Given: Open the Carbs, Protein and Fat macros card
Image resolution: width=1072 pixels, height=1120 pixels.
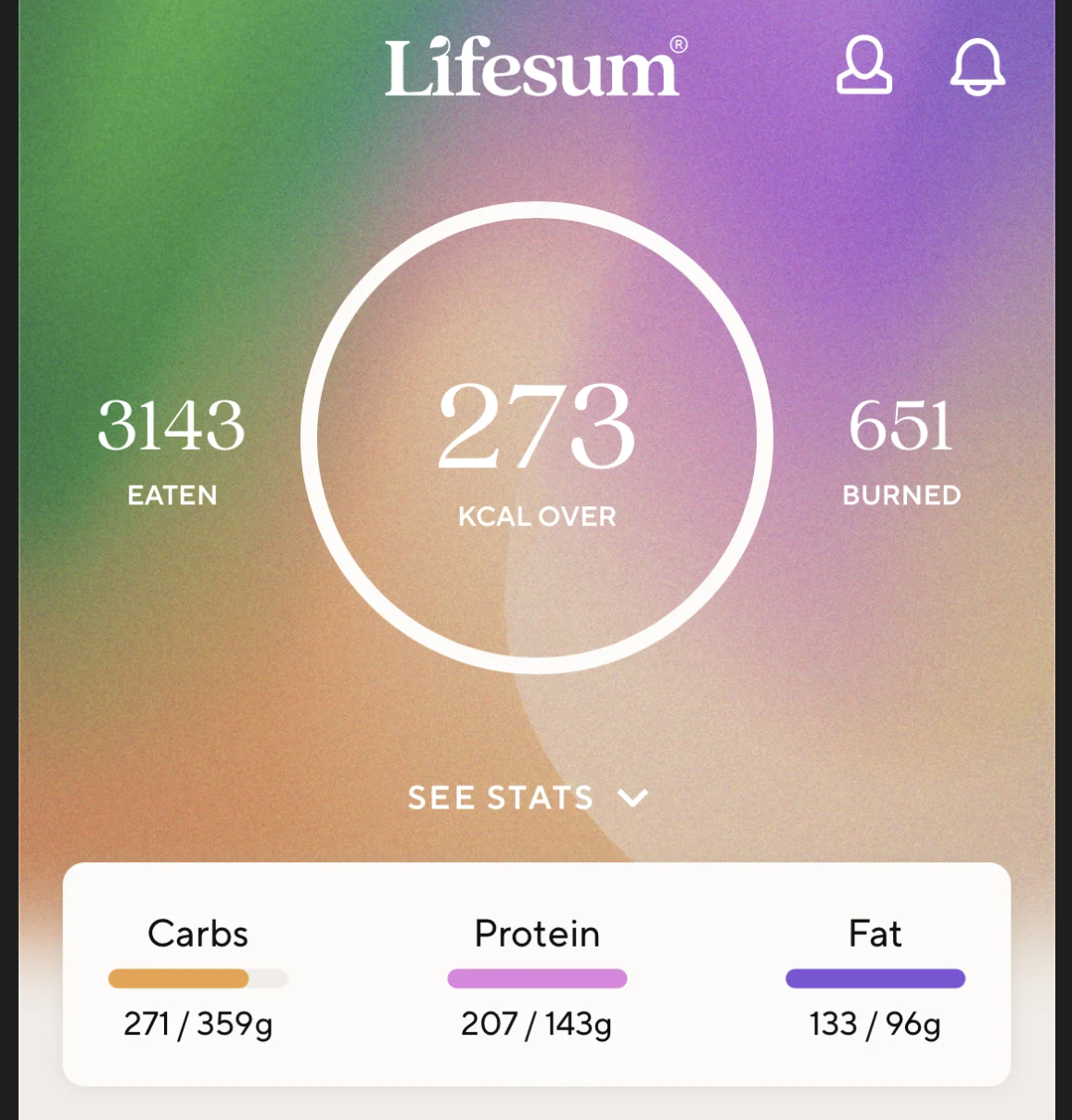Looking at the screenshot, I should click(x=536, y=974).
